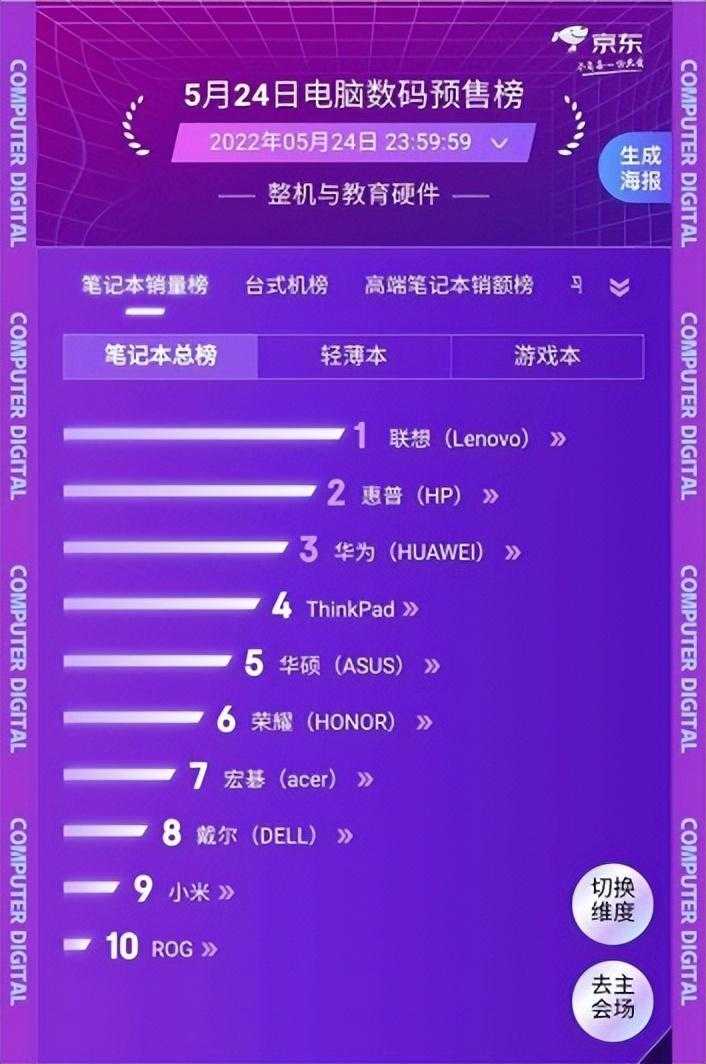Open the date dropdown 2022年05月24日
Screen dimensions: 706x1064
[x=355, y=142]
